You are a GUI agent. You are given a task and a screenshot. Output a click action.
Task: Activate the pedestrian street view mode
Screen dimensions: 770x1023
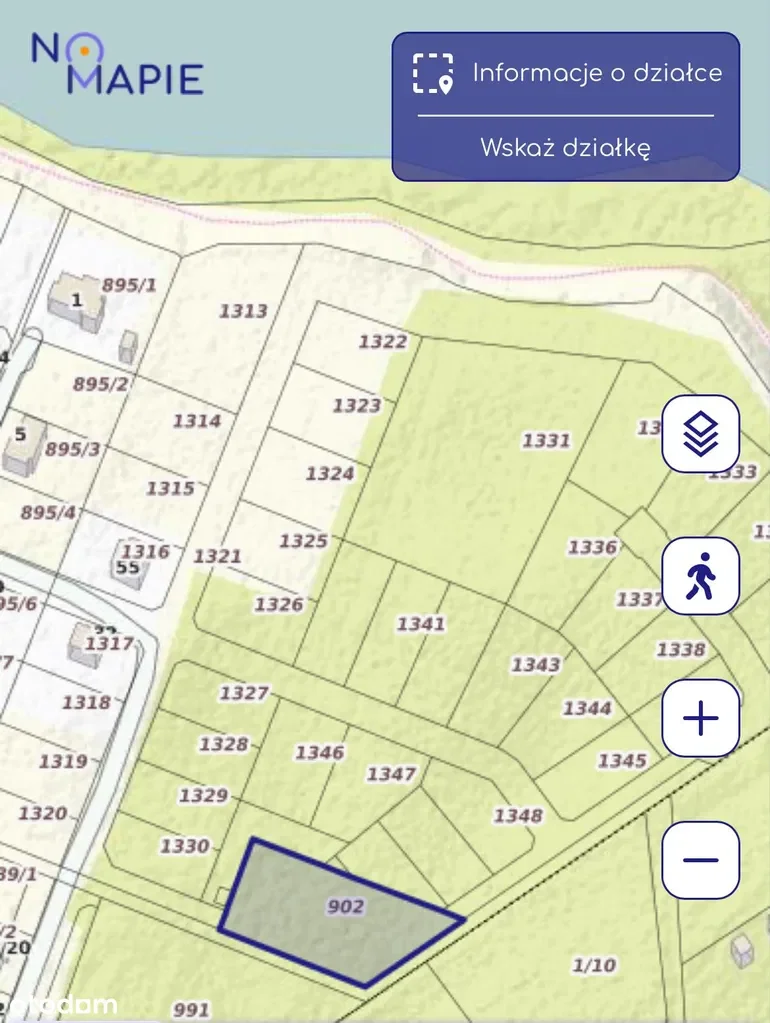point(701,576)
